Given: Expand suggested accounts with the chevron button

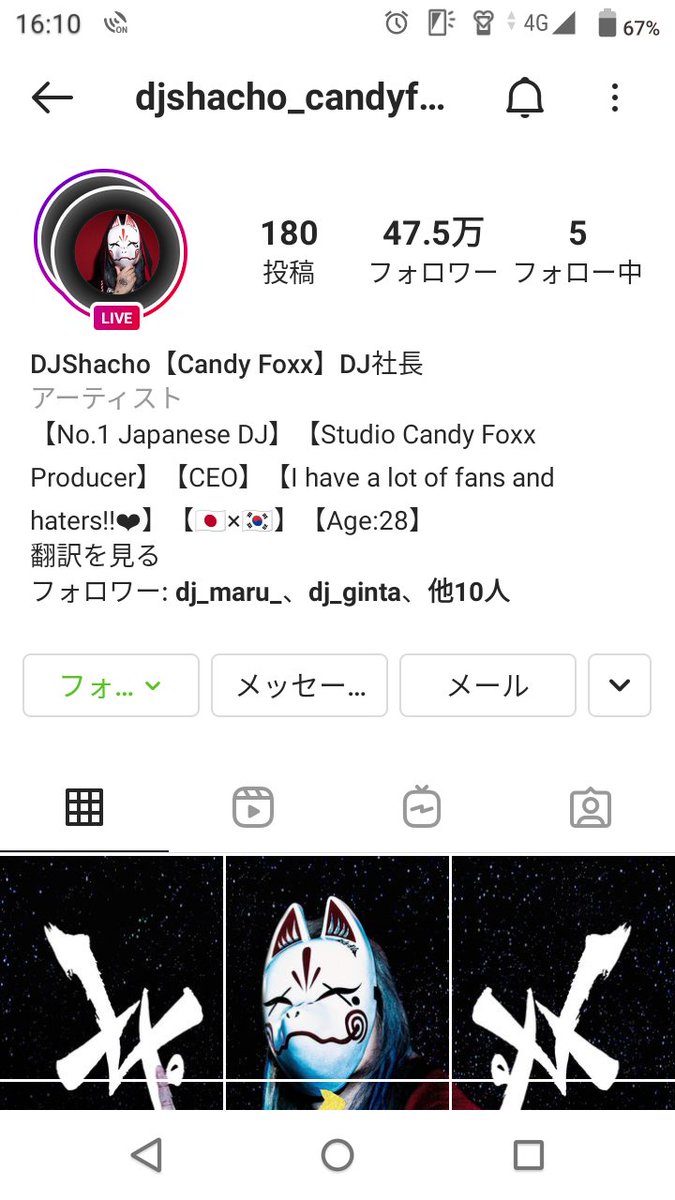Looking at the screenshot, I should (619, 685).
